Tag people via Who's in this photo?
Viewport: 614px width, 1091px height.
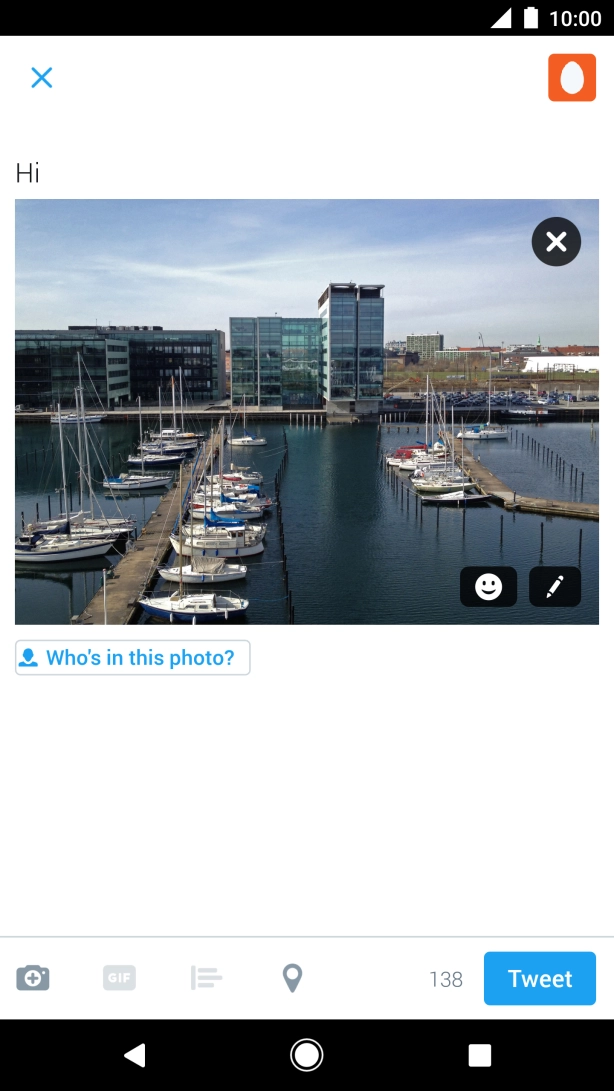point(133,658)
